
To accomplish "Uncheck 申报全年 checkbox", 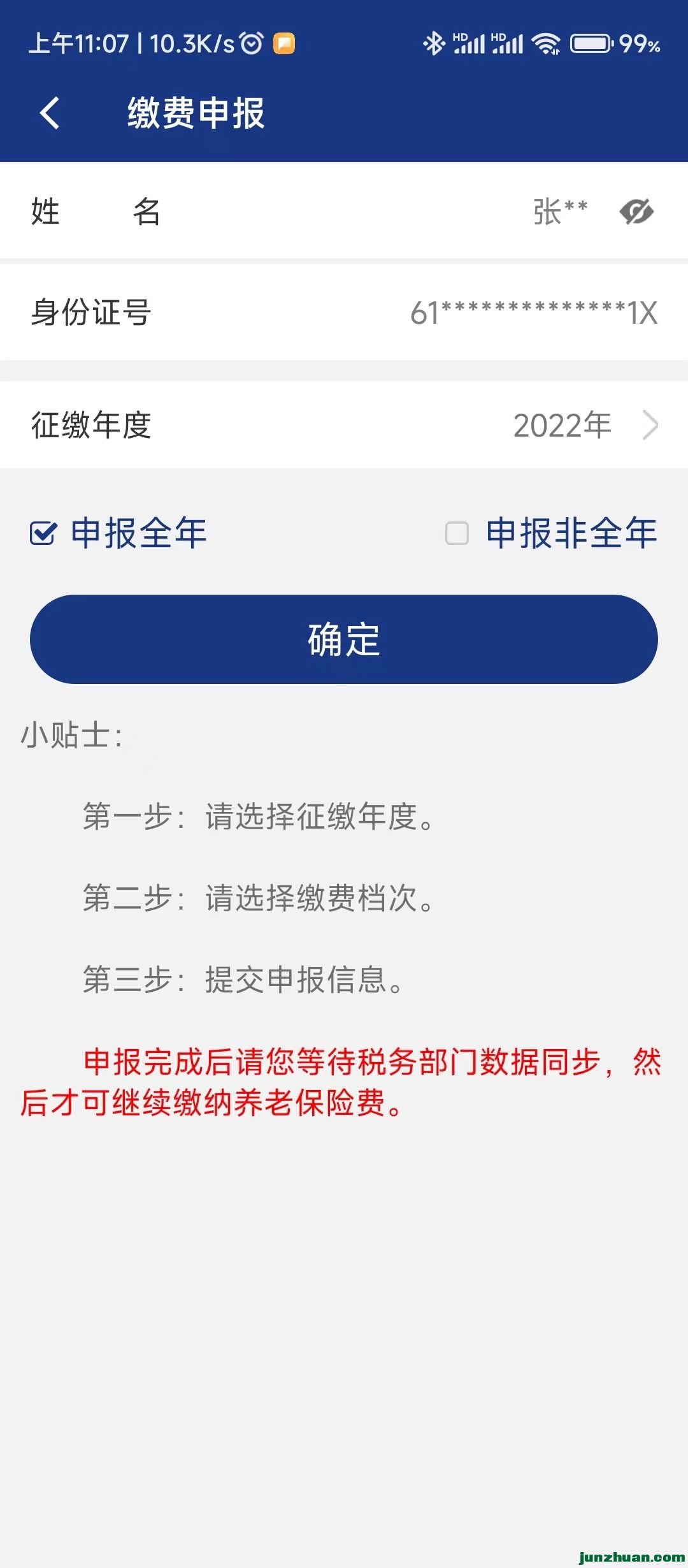I will click(x=43, y=534).
